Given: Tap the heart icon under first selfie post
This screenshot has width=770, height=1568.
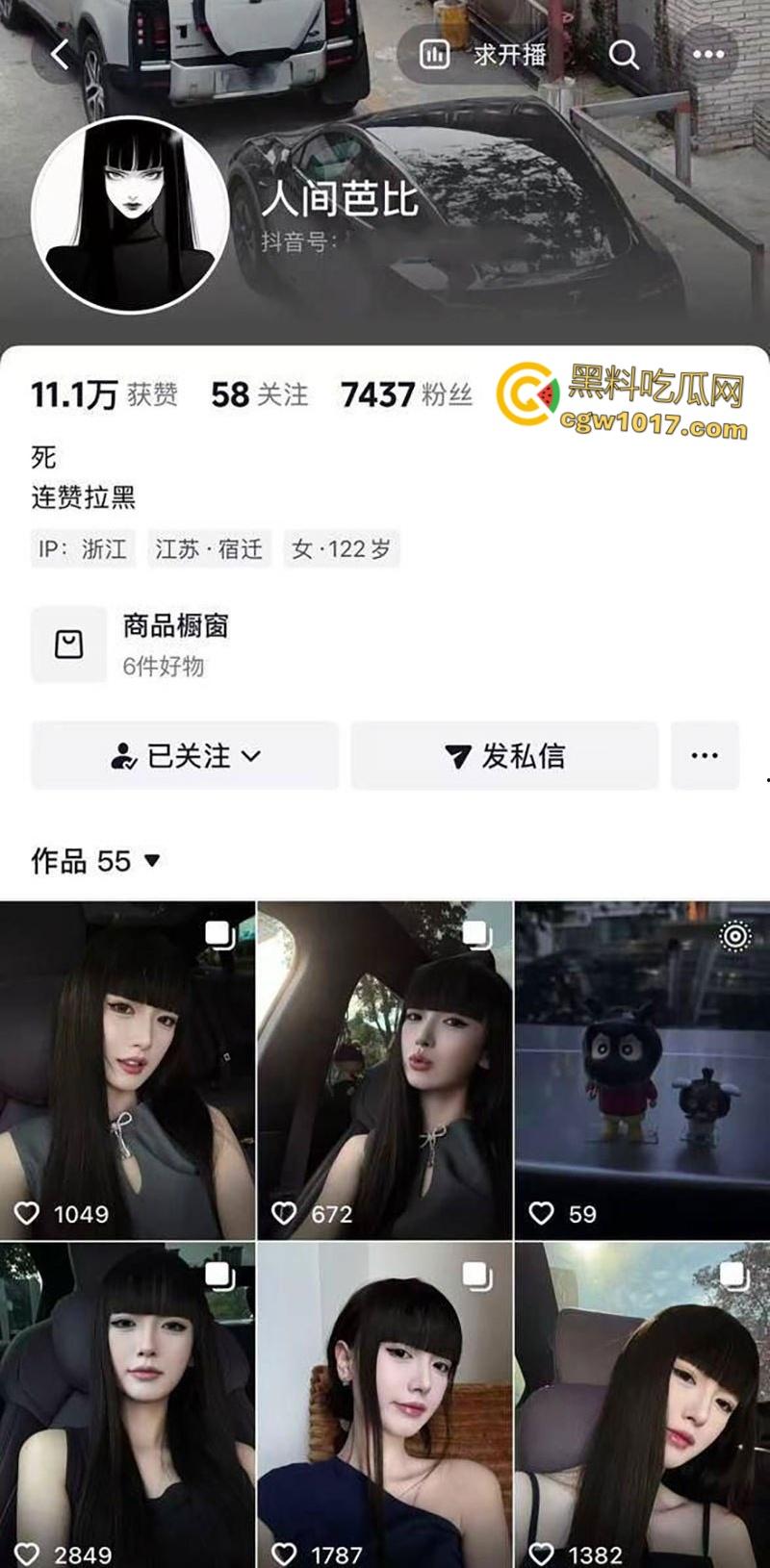Looking at the screenshot, I should pyautogui.click(x=30, y=1214).
